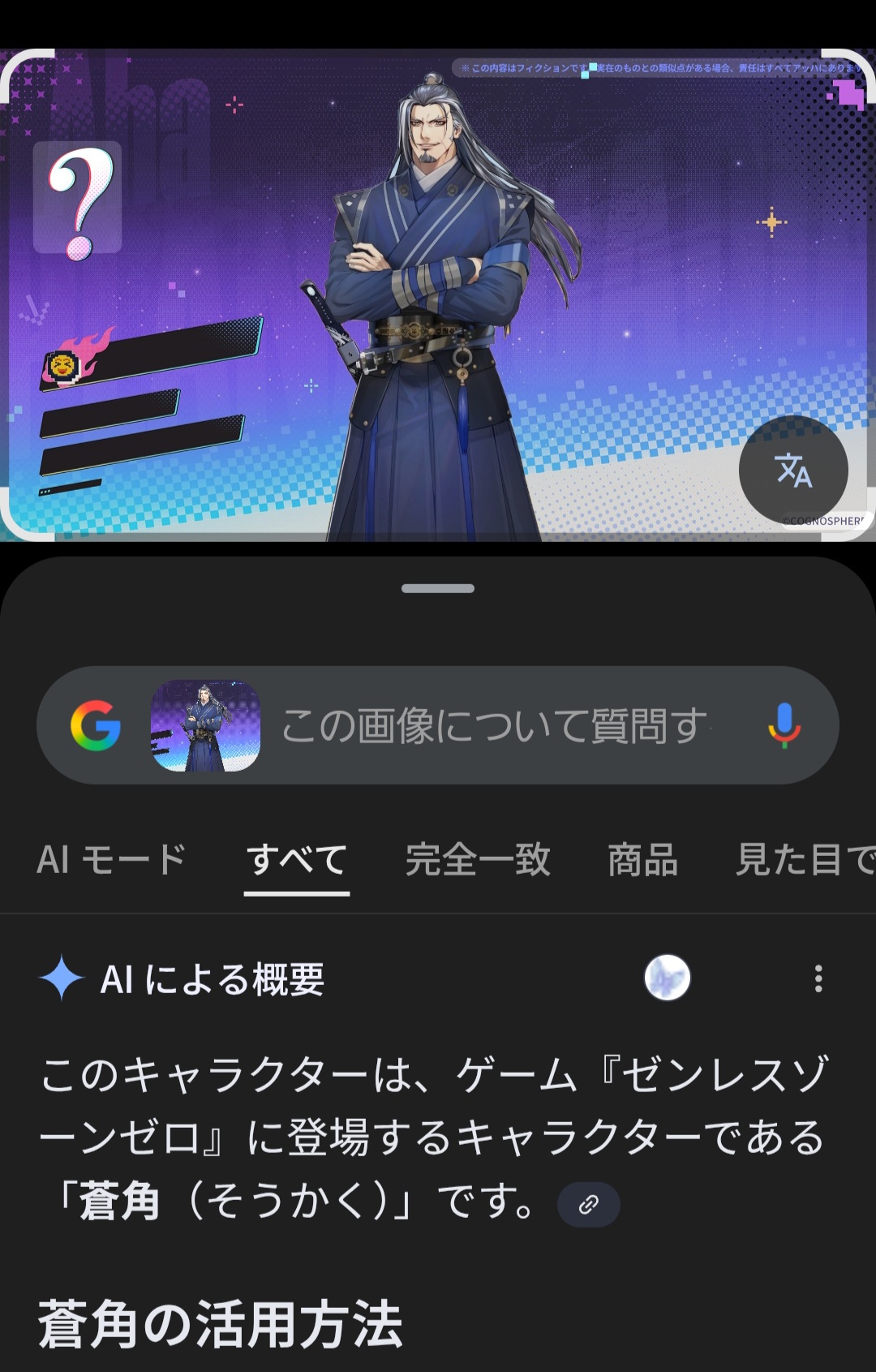This screenshot has width=876, height=1372.
Task: Tap the voice search microphone
Action: [x=784, y=725]
